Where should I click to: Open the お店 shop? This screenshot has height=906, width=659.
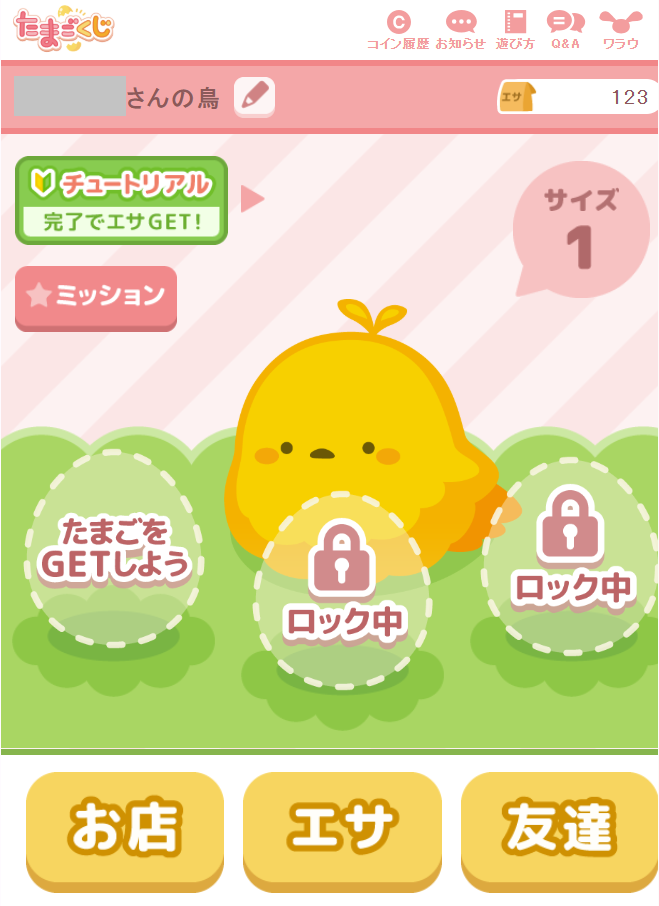tap(125, 829)
